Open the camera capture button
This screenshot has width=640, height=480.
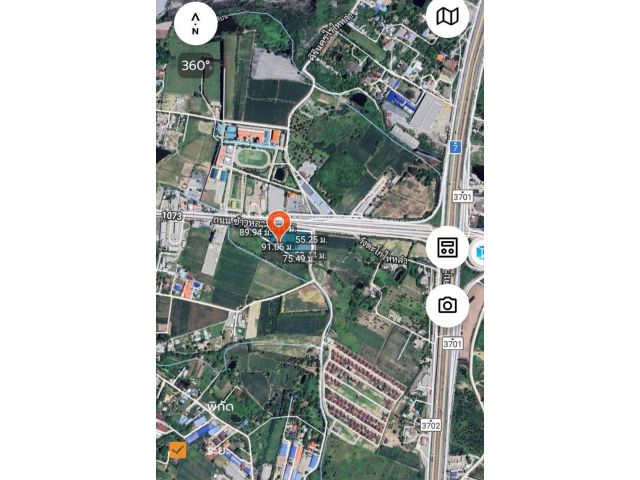point(447,305)
